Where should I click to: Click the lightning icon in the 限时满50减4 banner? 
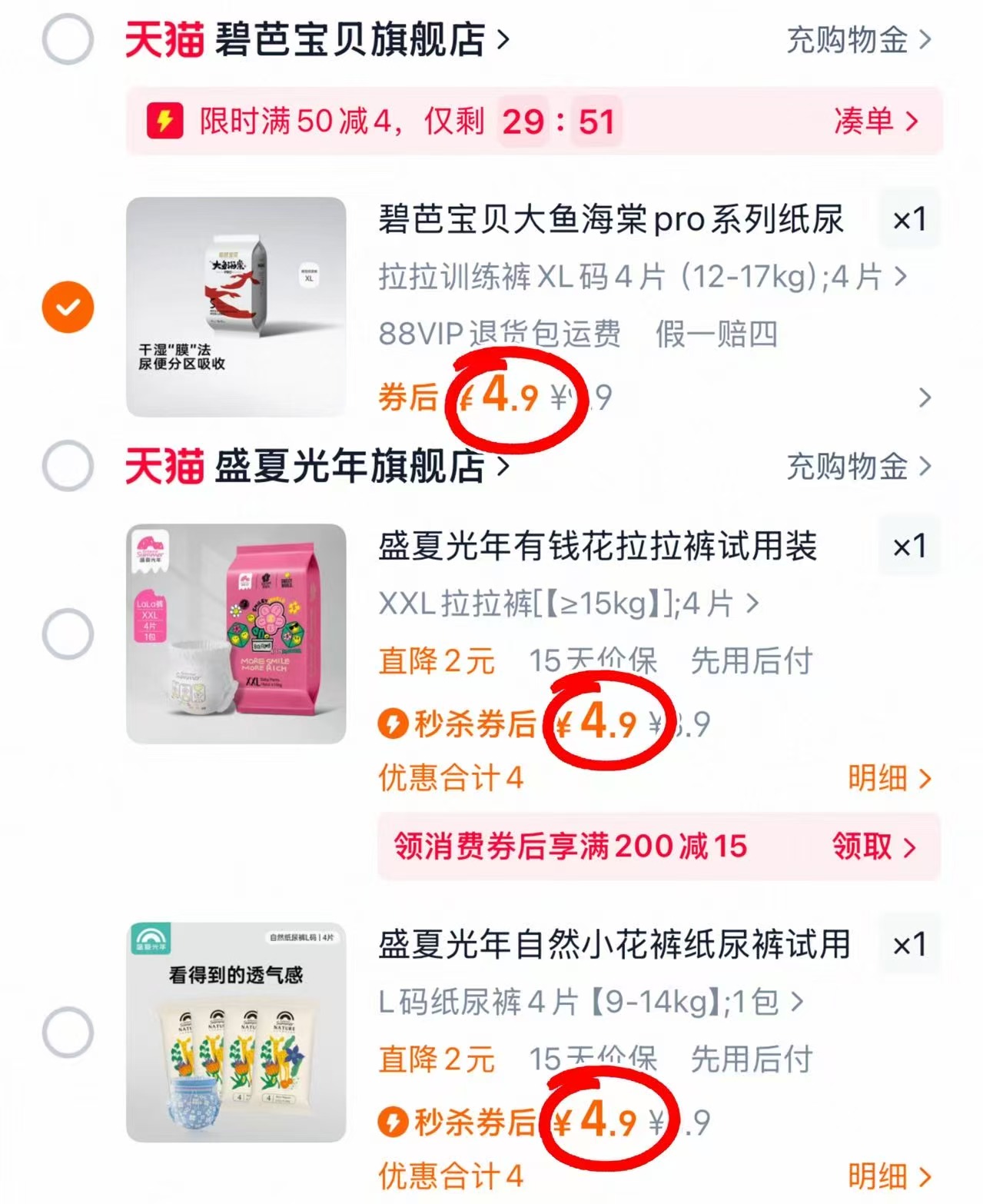pos(165,121)
